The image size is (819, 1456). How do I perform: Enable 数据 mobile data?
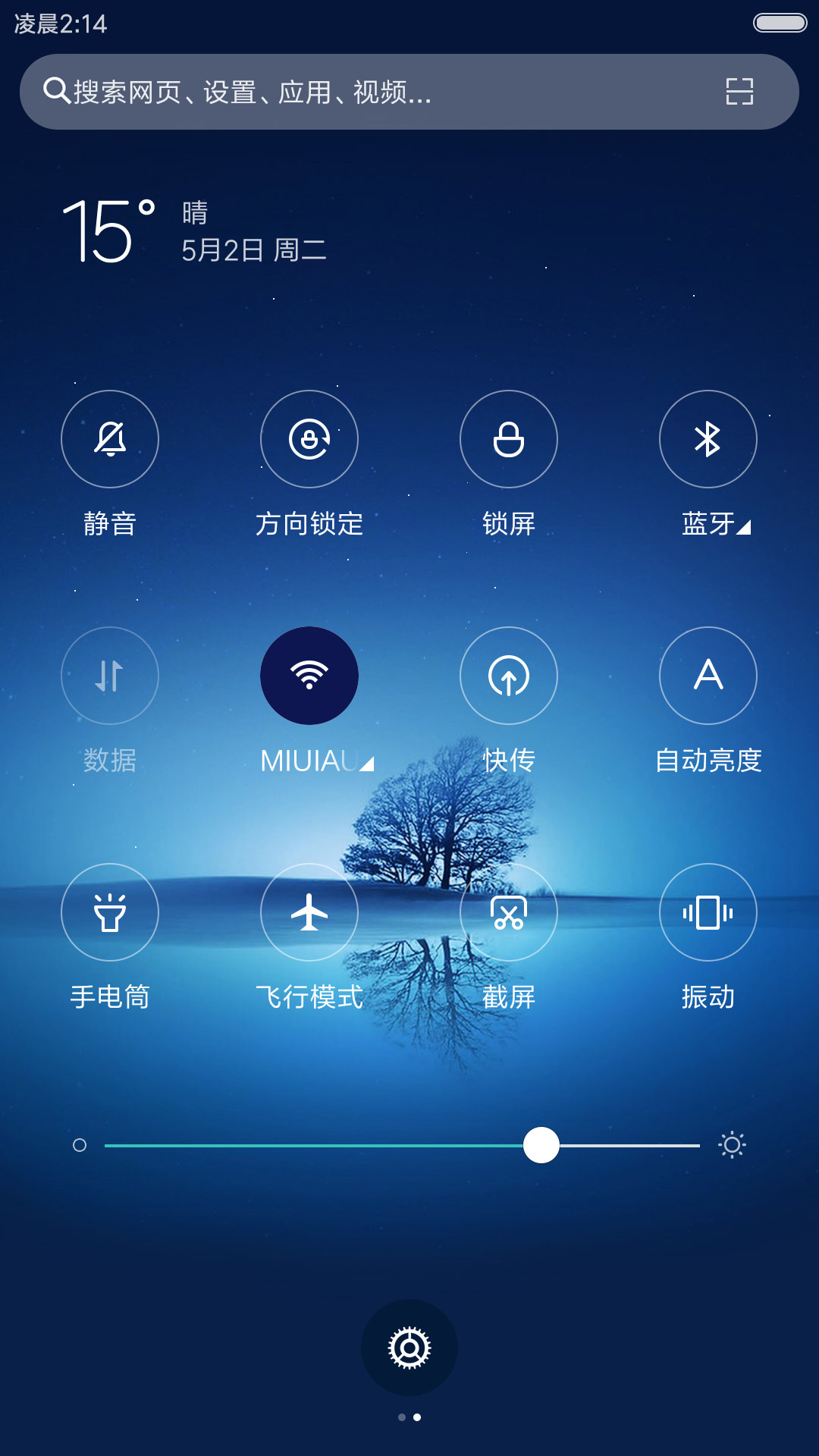click(x=110, y=676)
